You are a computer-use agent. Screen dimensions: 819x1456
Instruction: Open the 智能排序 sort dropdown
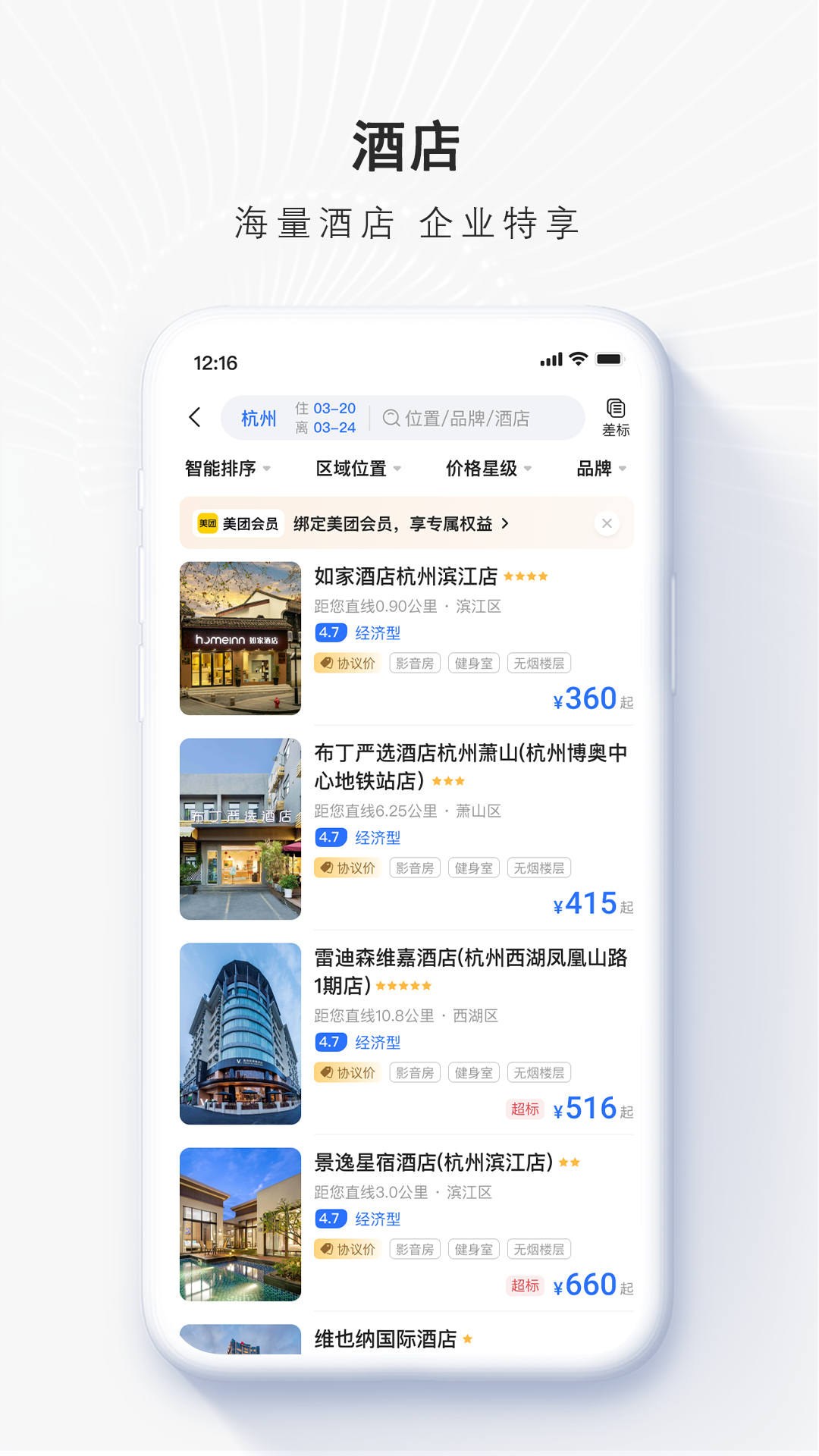[x=224, y=469]
